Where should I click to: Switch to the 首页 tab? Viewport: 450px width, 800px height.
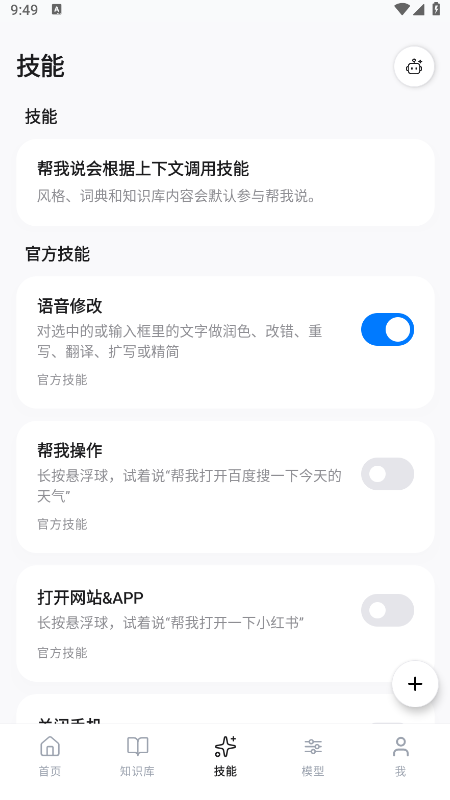coord(49,757)
